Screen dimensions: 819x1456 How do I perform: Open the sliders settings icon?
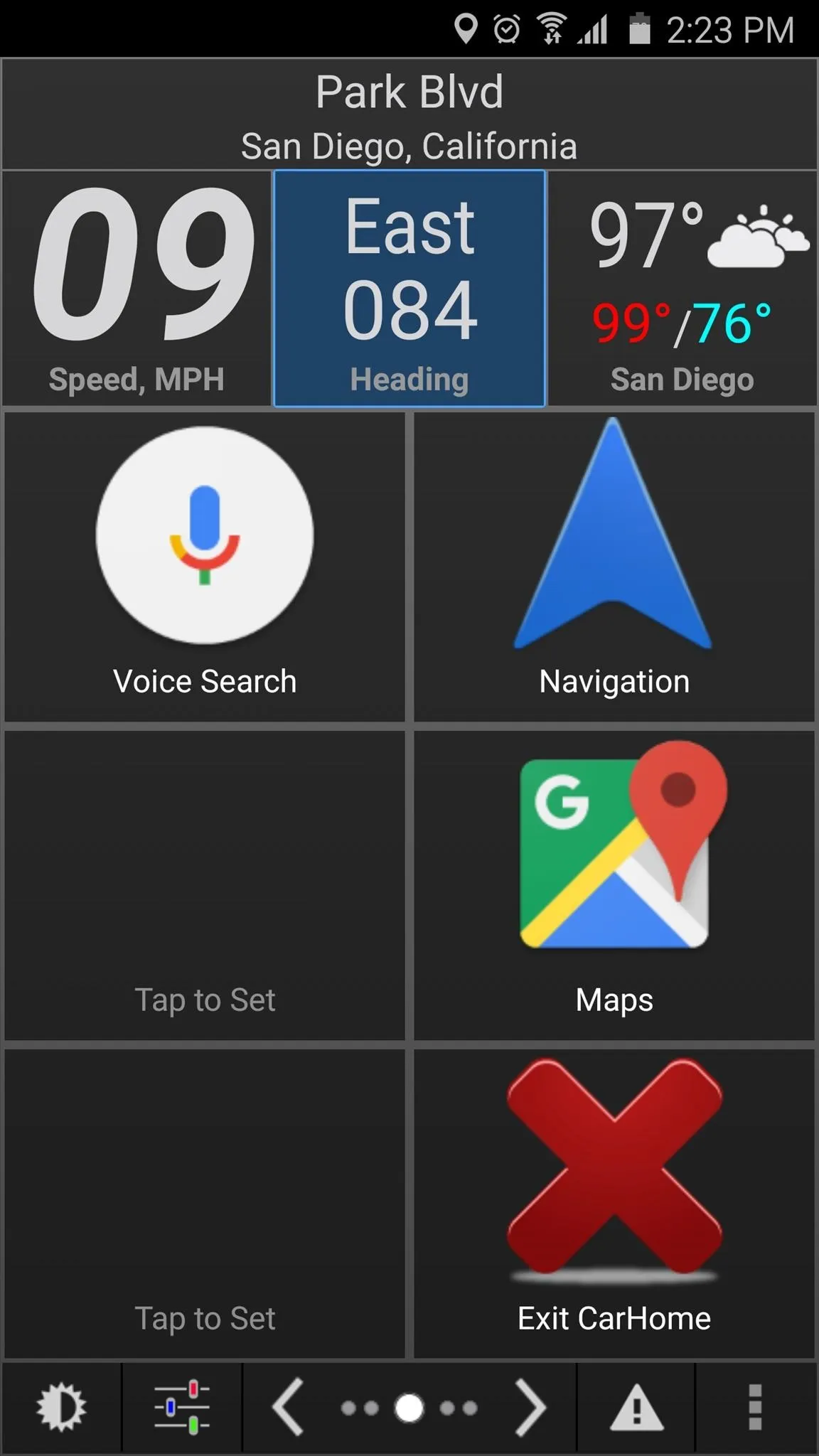(x=182, y=1406)
